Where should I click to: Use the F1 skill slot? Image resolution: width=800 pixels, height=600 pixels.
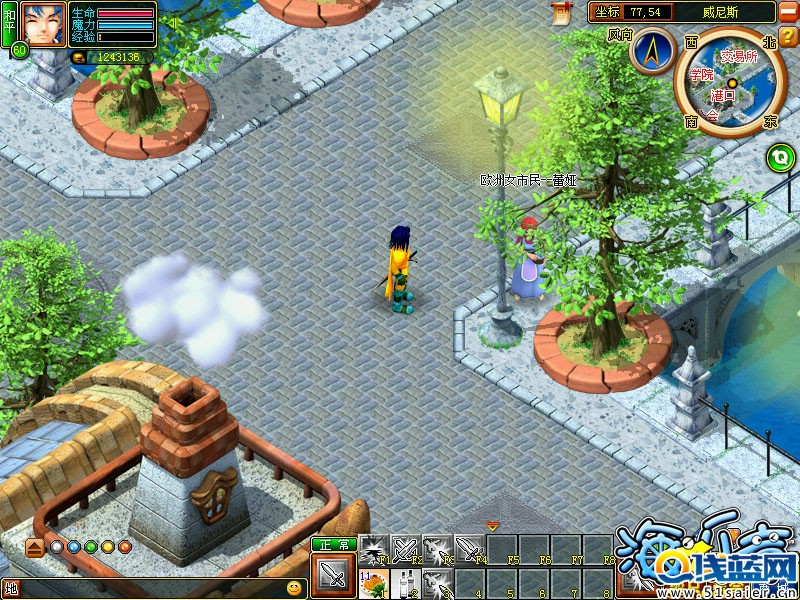click(374, 548)
